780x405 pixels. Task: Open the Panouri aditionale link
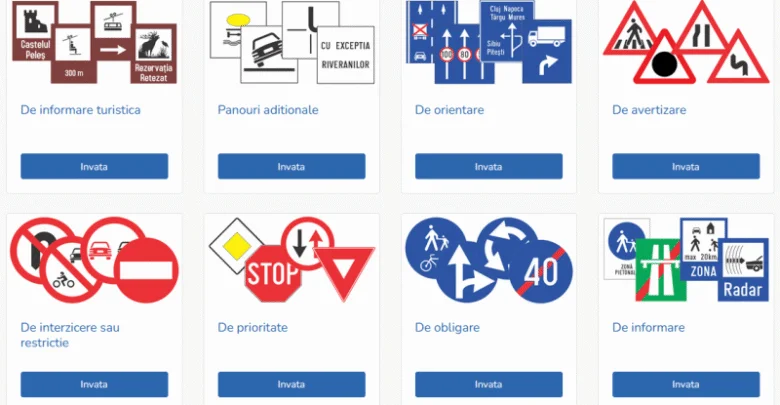(x=268, y=110)
